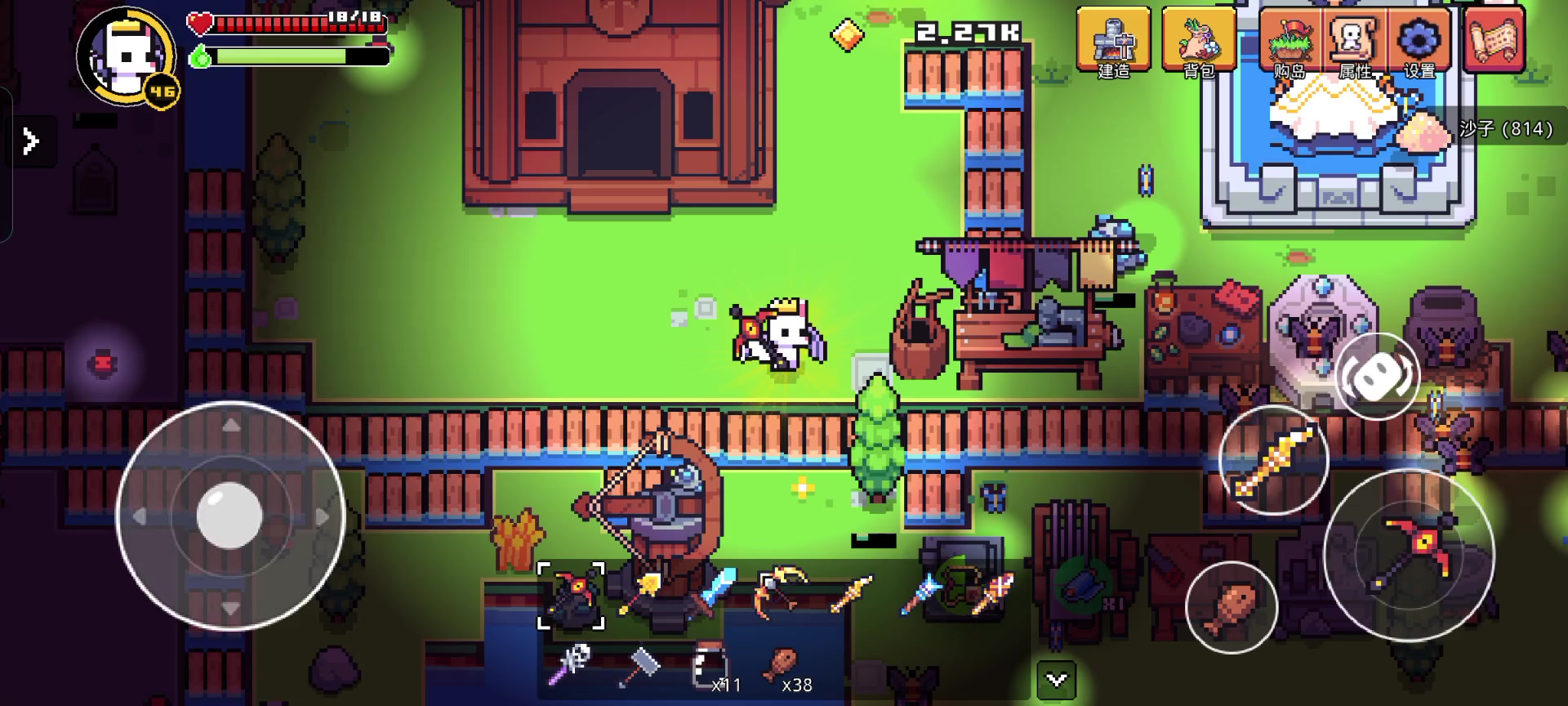Select the golden bow in hotbar
Screen dimensions: 1568x706
pyautogui.click(x=780, y=593)
